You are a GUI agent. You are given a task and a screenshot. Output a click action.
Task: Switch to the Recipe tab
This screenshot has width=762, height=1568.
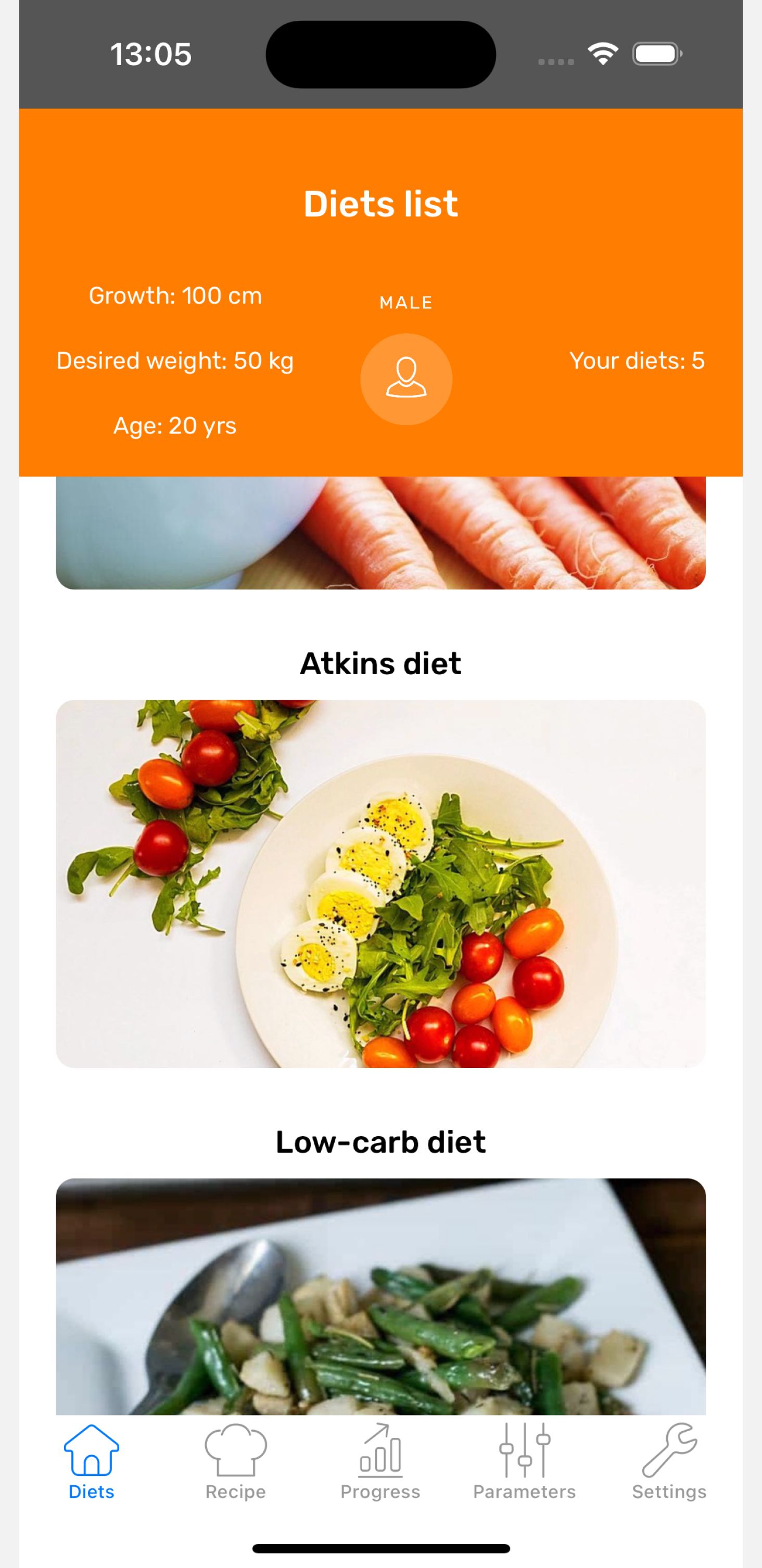point(236,1462)
